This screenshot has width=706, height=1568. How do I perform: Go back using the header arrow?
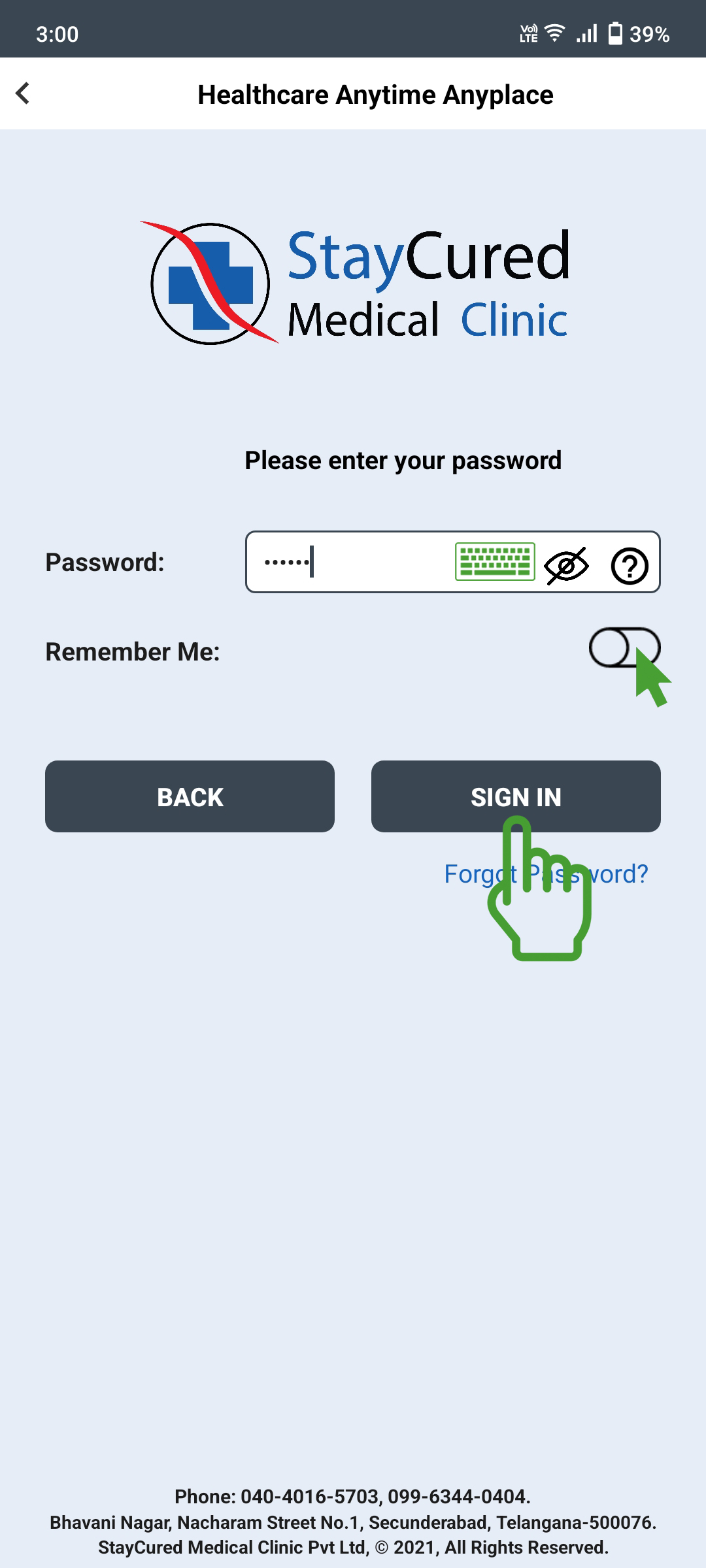tap(24, 93)
